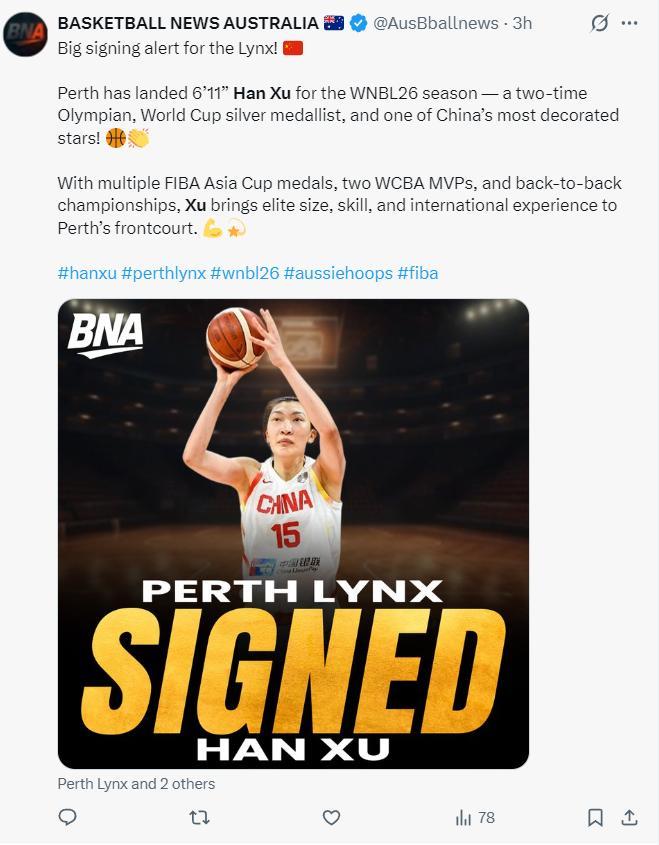Show the accounts tagged alongside Perth Lynx
This screenshot has width=659, height=845.
136,784
